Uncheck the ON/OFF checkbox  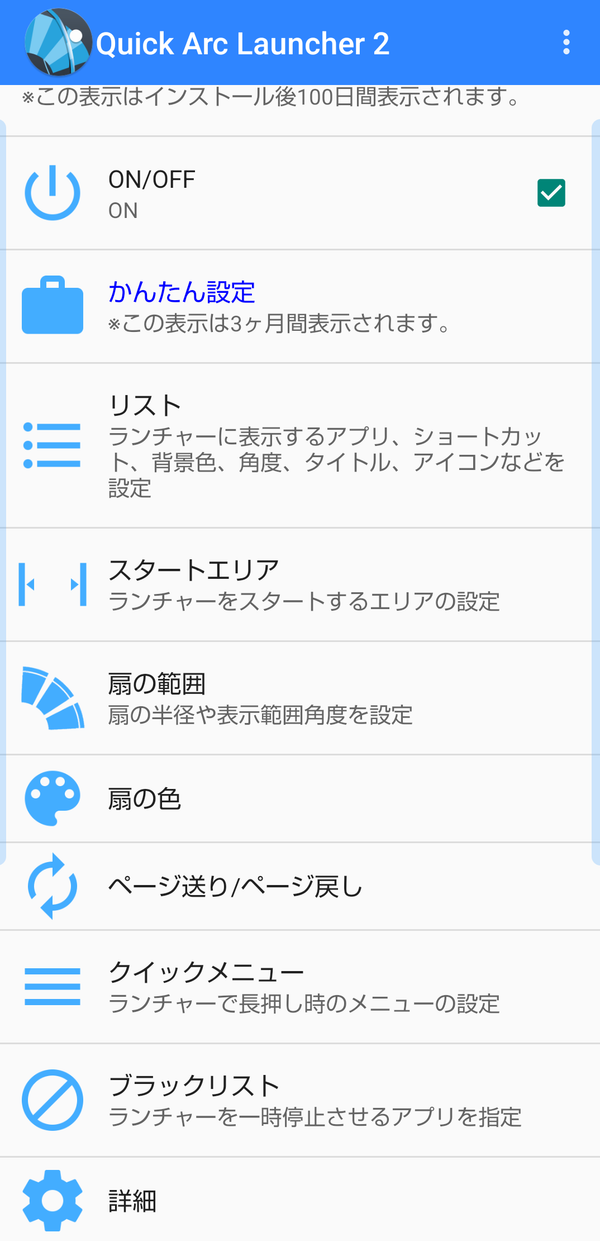(x=551, y=193)
